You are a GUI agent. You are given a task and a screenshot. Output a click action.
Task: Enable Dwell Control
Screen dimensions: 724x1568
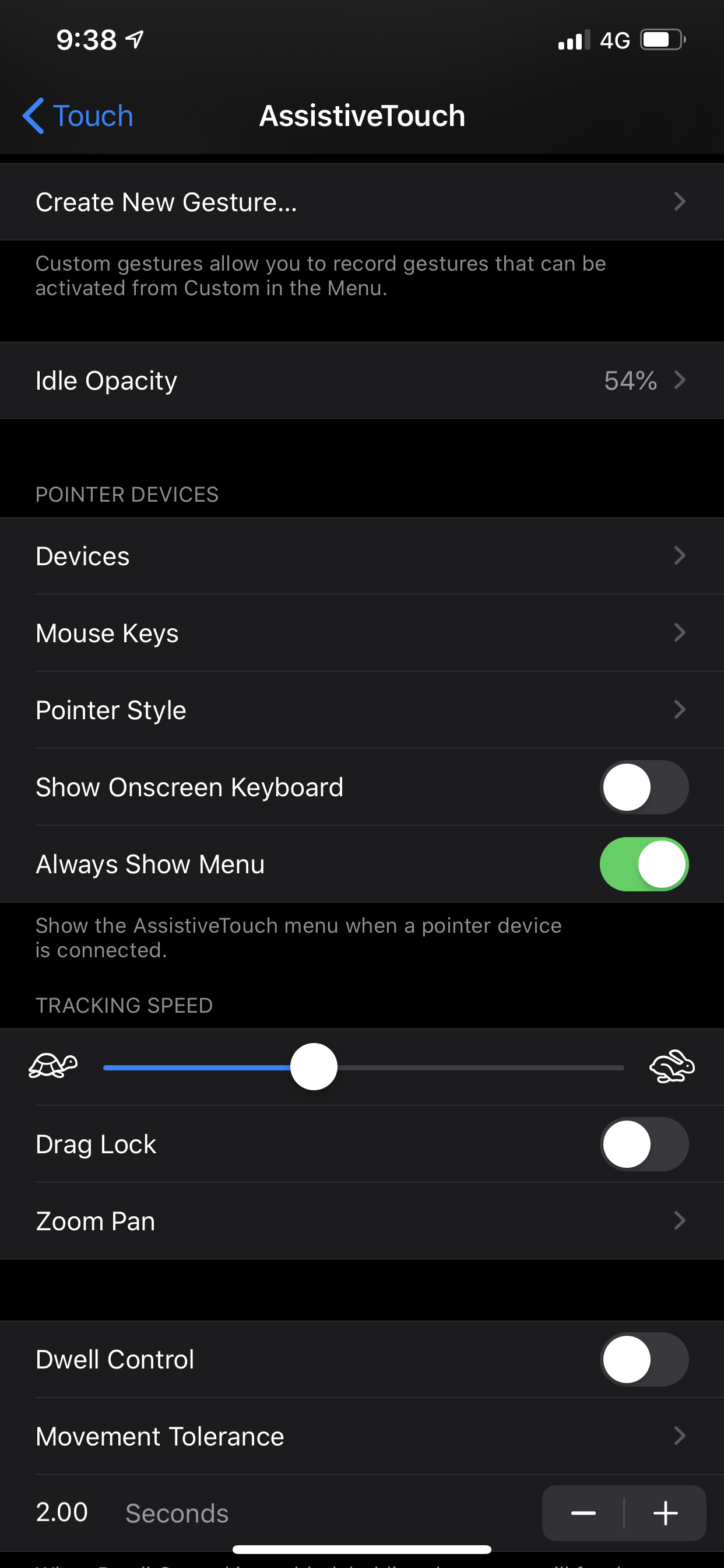[644, 1360]
